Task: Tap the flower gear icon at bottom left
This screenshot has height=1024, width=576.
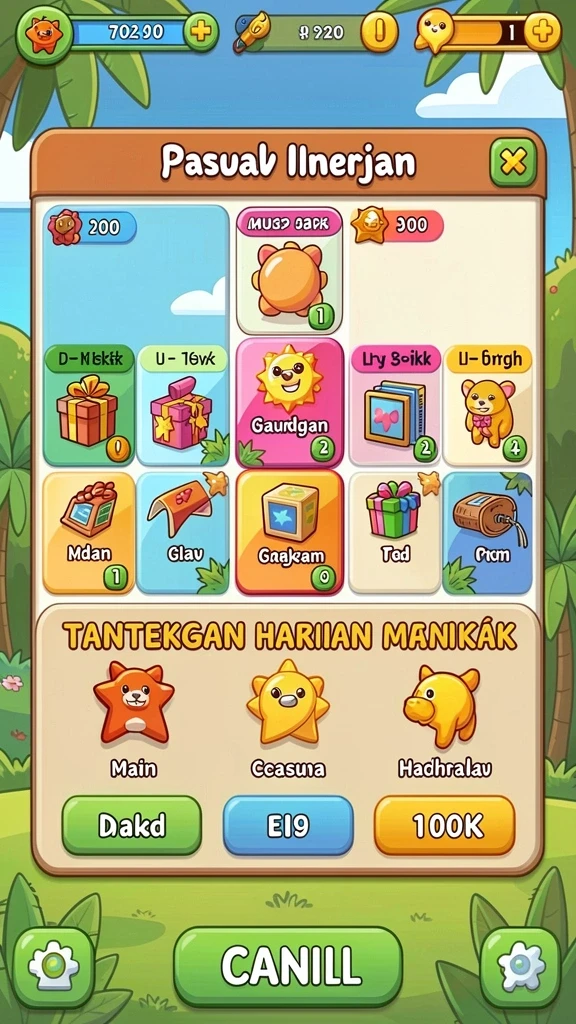Action: 54,967
